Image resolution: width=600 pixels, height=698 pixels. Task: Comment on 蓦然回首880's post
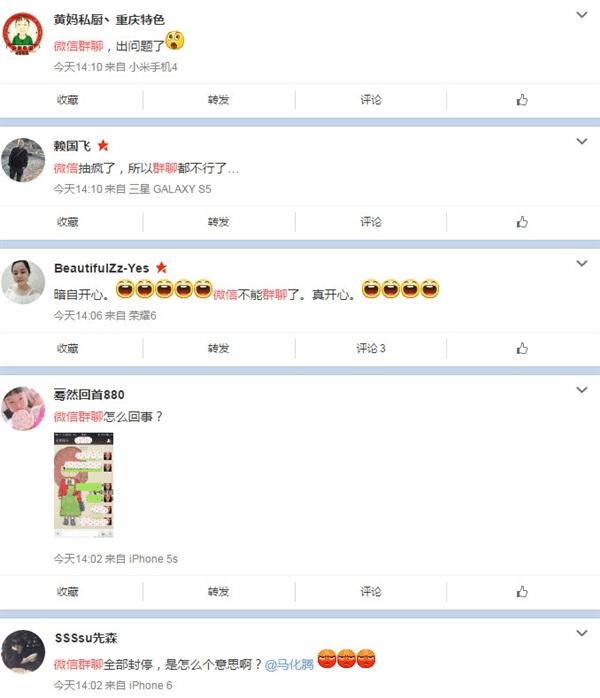tap(370, 592)
